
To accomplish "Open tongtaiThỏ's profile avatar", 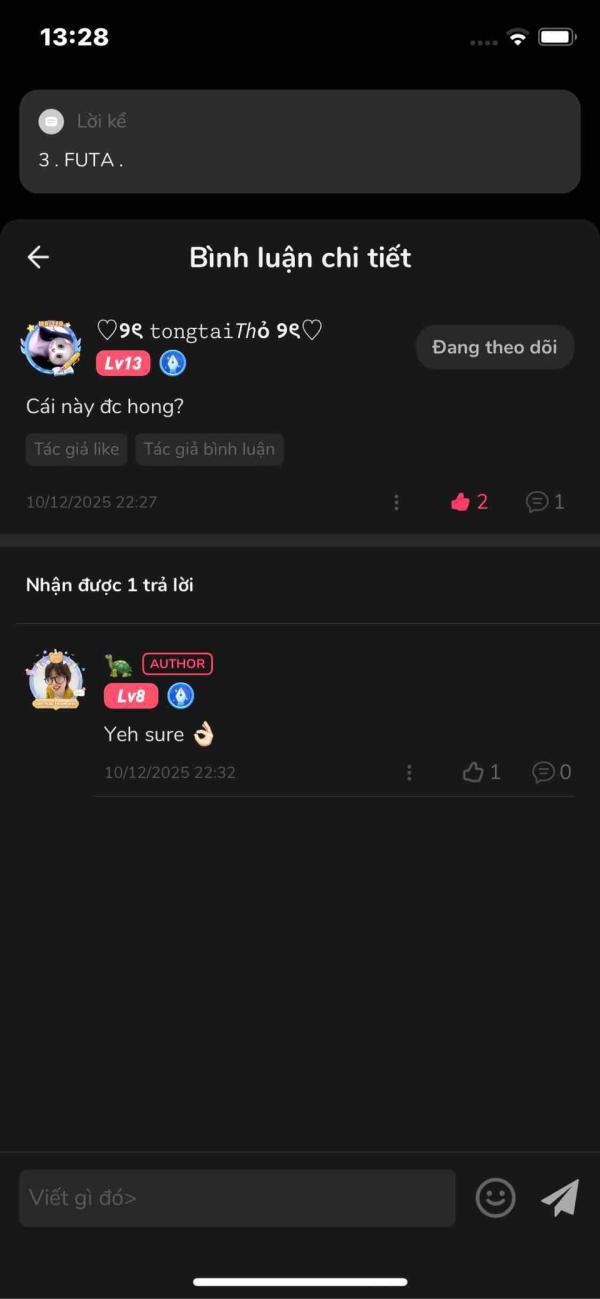I will (50, 348).
